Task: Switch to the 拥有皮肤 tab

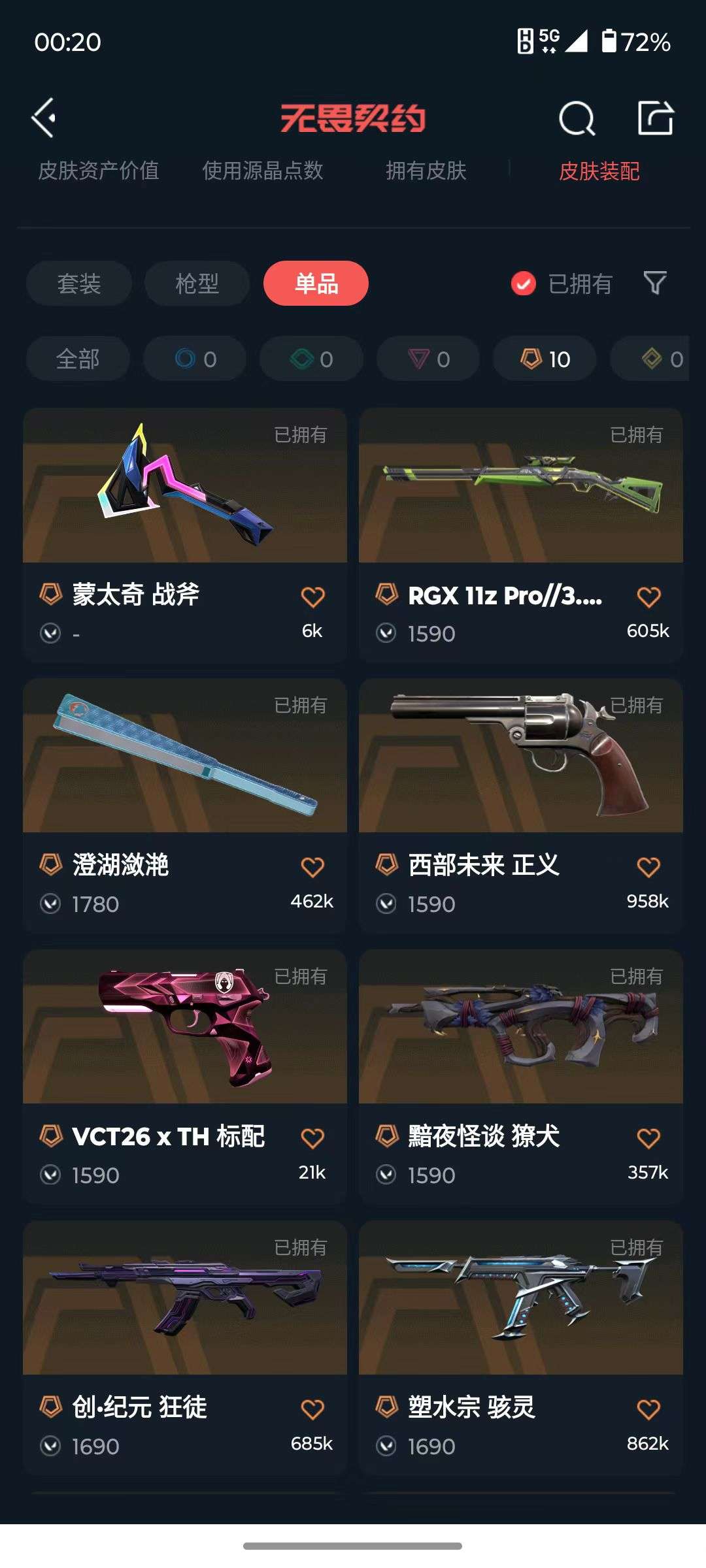Action: (425, 171)
